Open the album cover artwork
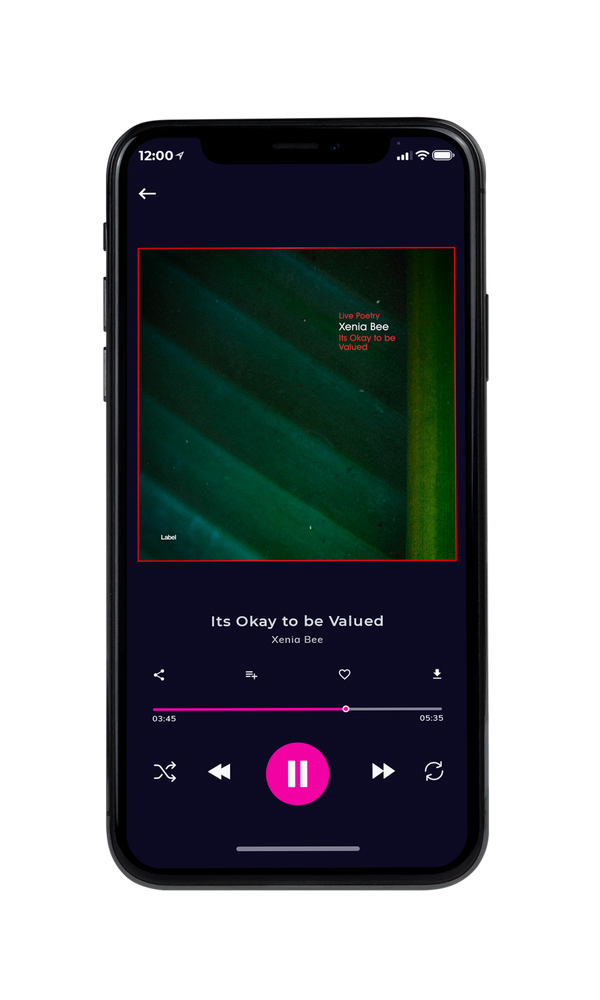 pyautogui.click(x=297, y=404)
